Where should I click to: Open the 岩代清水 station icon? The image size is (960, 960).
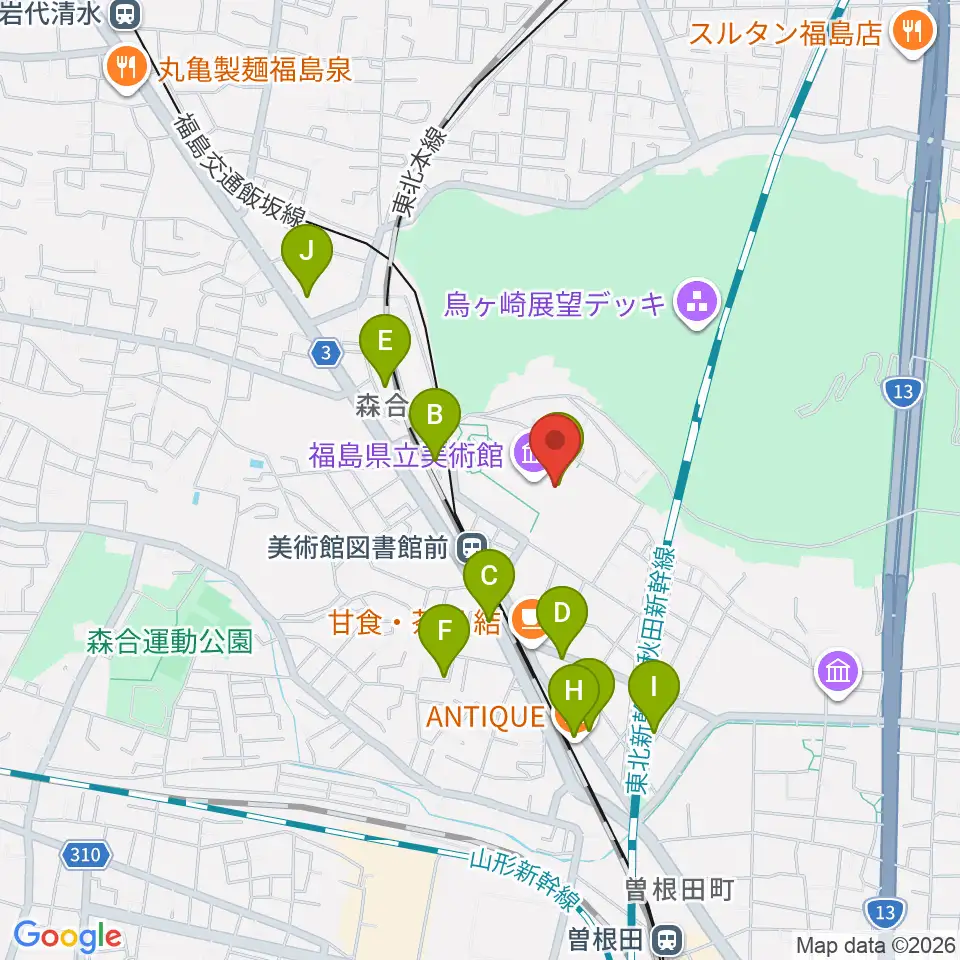point(125,13)
